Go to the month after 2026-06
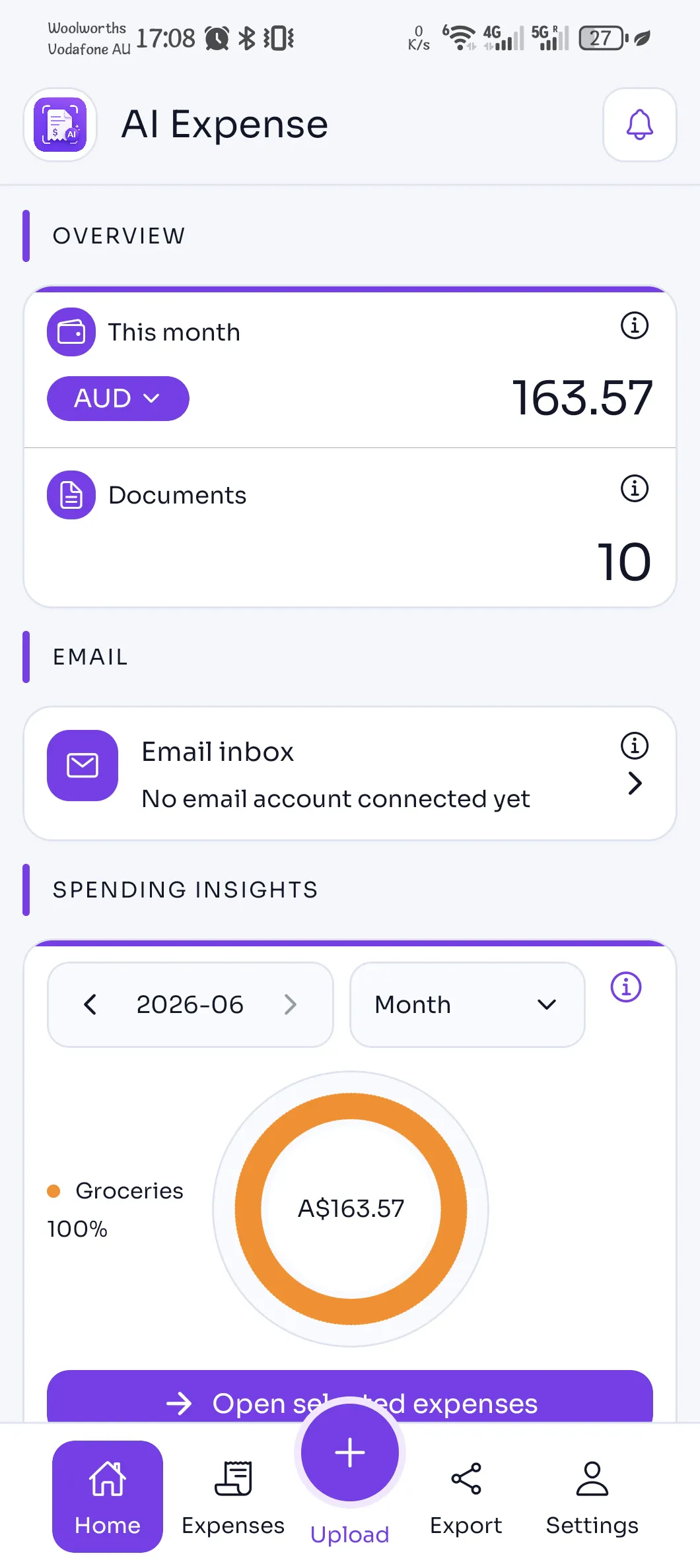Viewport: 700px width, 1568px height. (291, 1004)
